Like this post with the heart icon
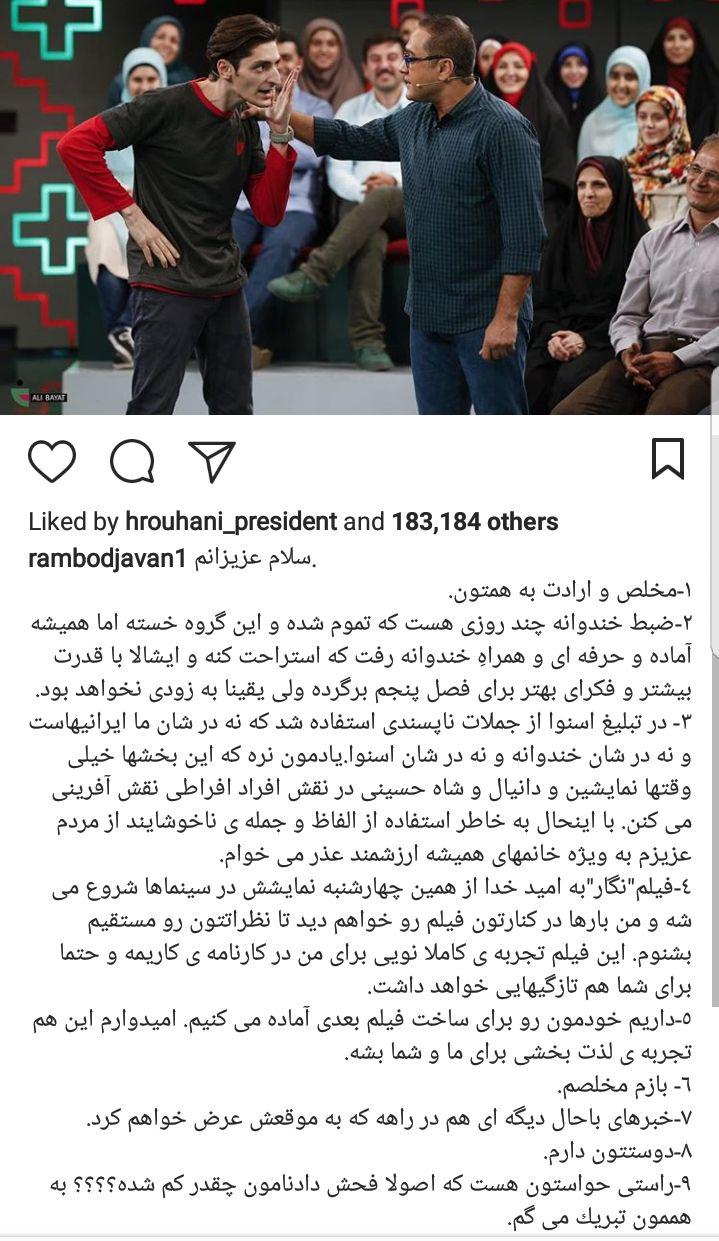719x1241 pixels. (x=52, y=461)
